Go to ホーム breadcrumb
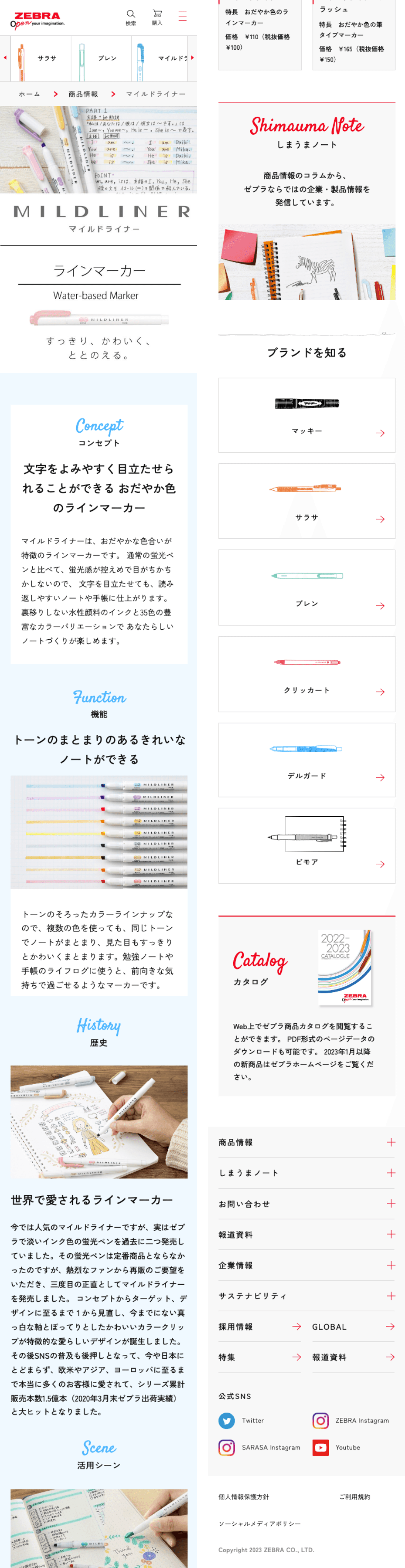Screen dimensions: 405x1568 coord(29,94)
